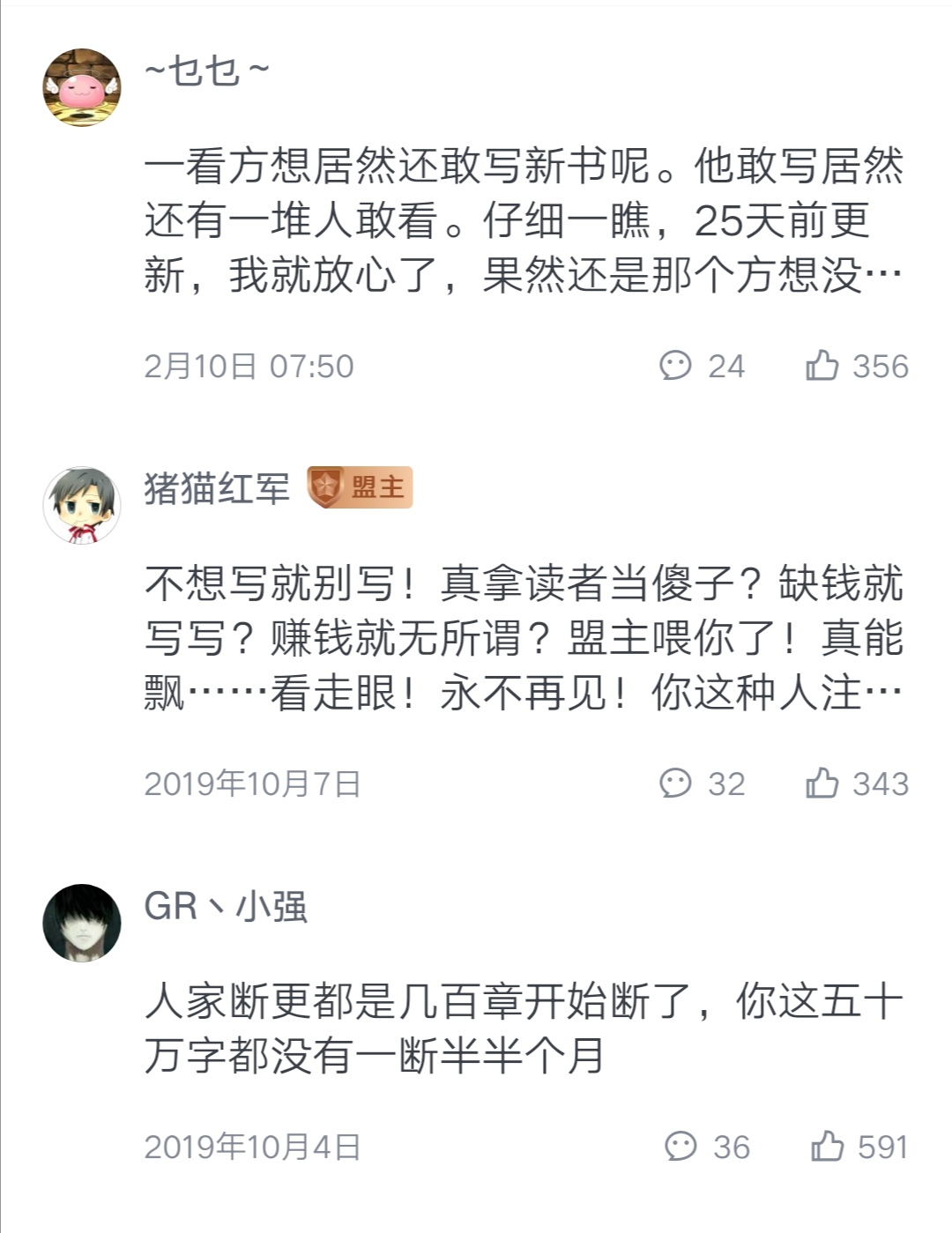Open the comment bubble icon showing 32
This screenshot has width=952, height=1233.
[x=679, y=781]
